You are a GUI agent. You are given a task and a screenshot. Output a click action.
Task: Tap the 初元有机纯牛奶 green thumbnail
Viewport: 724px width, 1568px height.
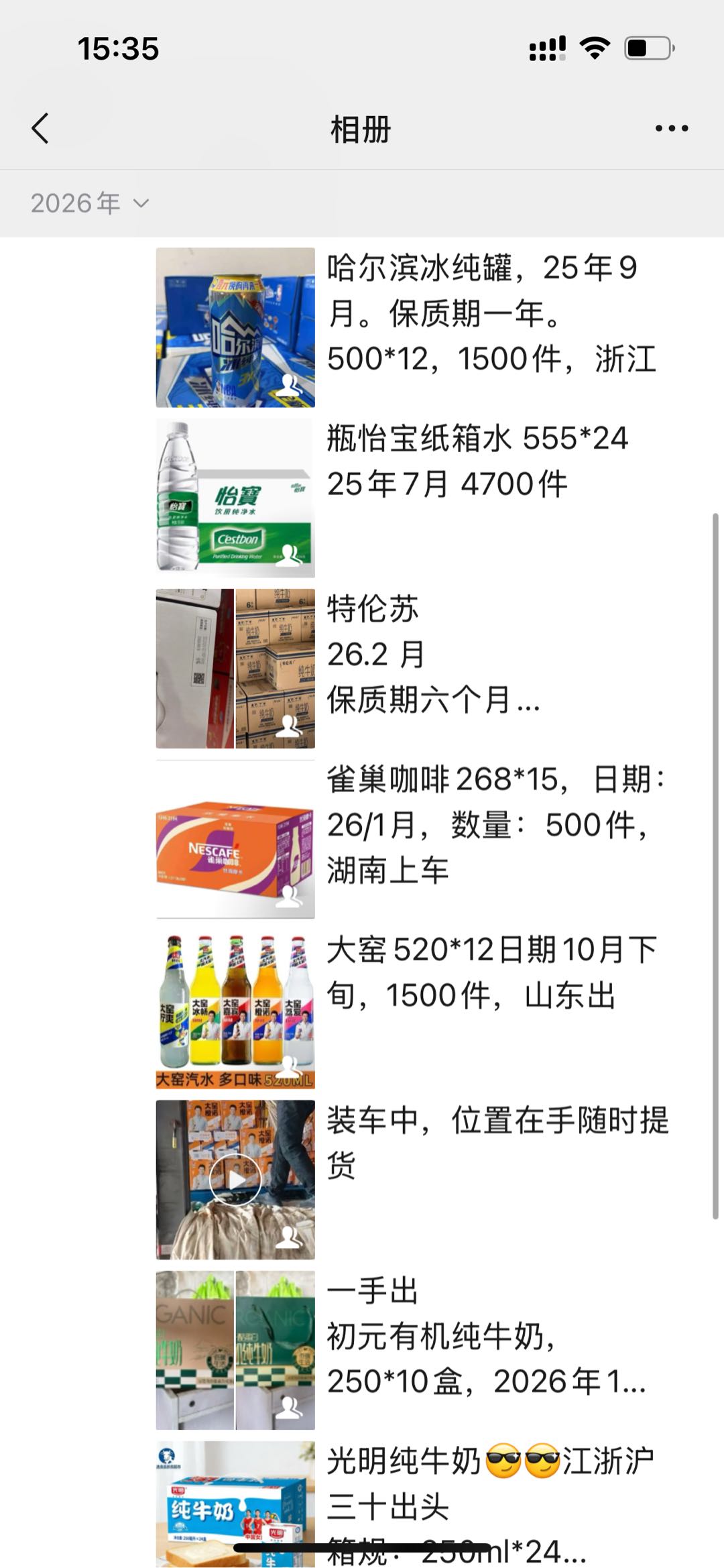[x=235, y=1348]
